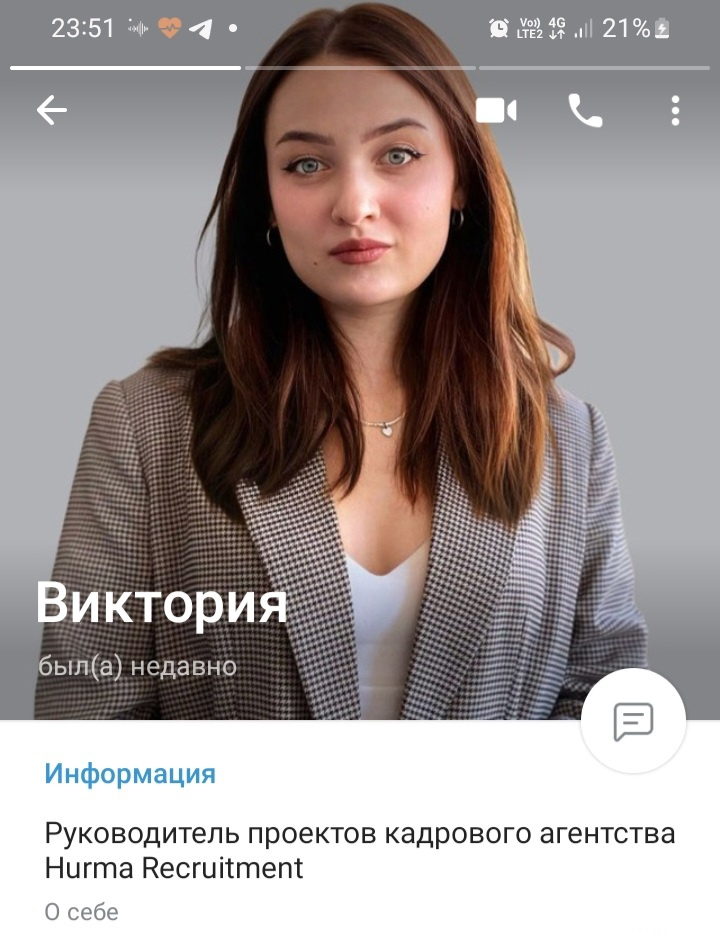
Task: Tap the bio about Hurma Recruitment
Action: click(x=360, y=850)
